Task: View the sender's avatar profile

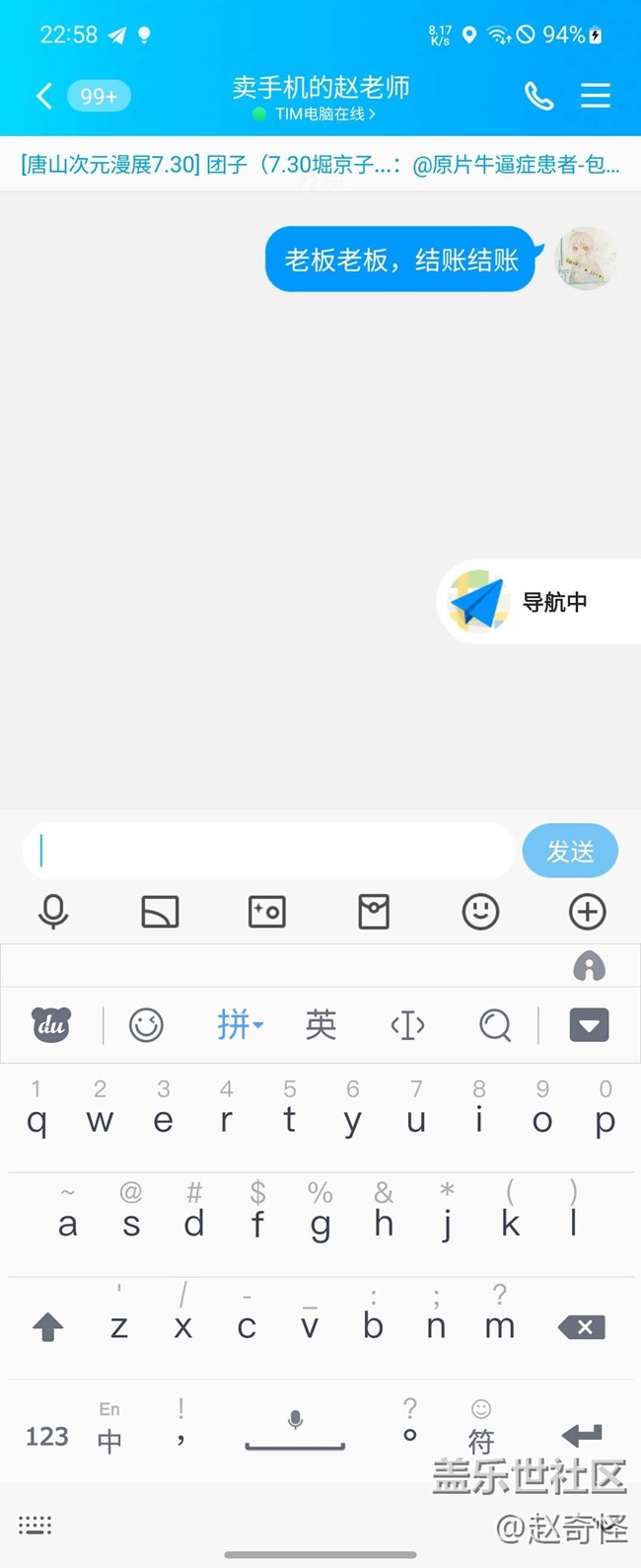Action: coord(587,260)
